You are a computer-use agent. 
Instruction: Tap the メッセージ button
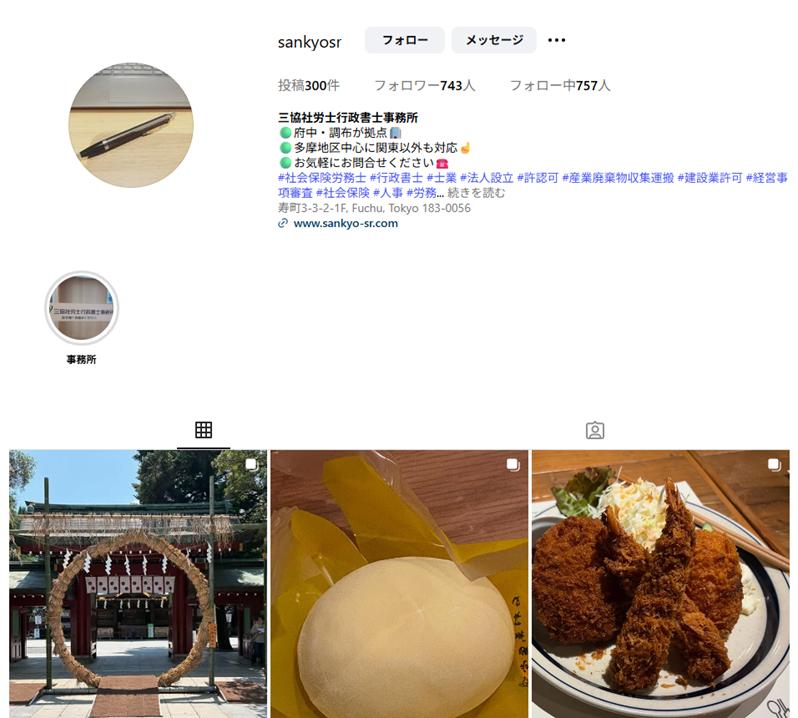(x=494, y=40)
